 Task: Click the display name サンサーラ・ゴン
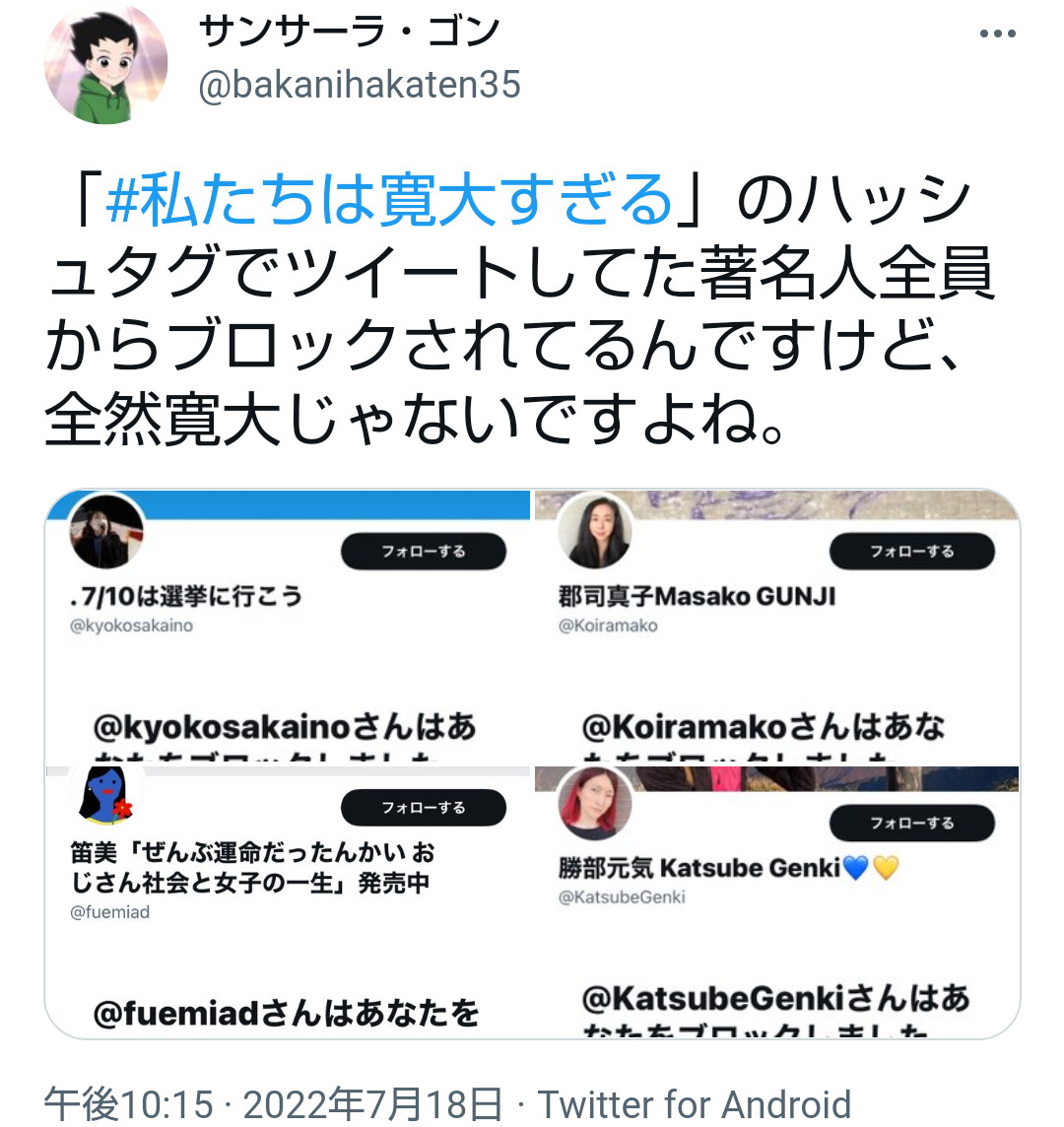[x=350, y=30]
